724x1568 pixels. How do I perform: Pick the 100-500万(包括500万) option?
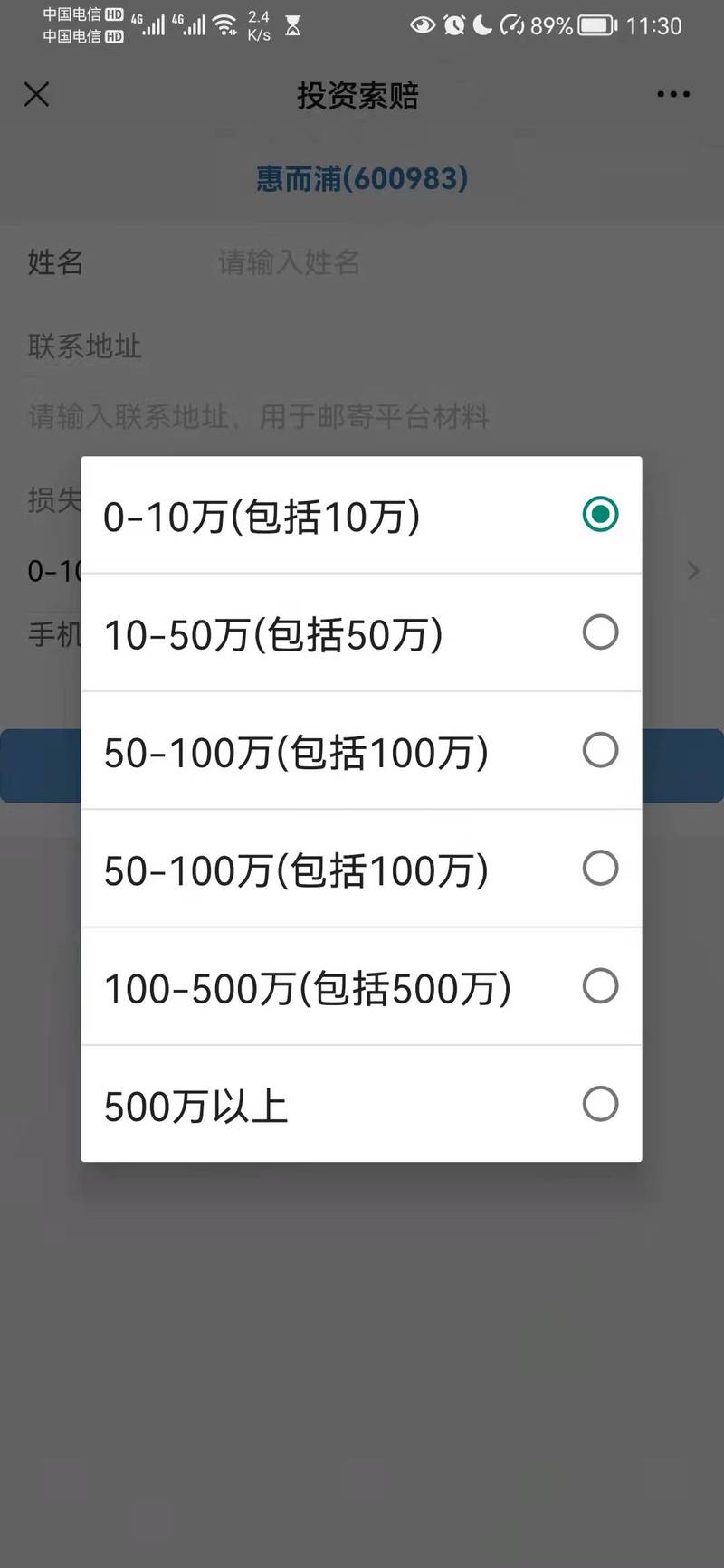(x=361, y=986)
